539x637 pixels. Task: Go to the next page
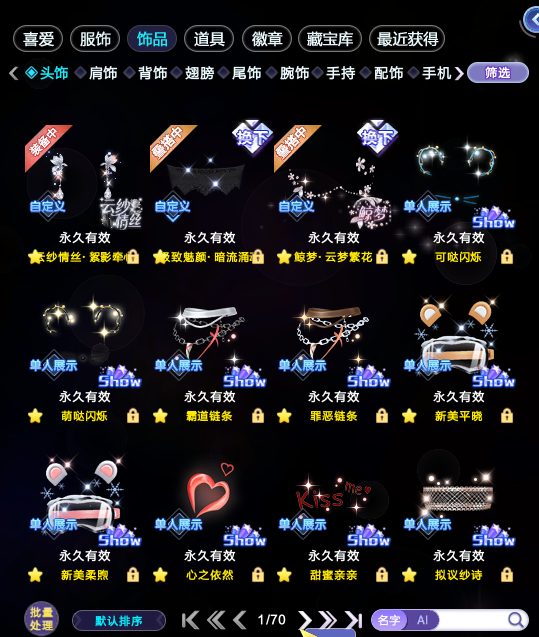305,620
